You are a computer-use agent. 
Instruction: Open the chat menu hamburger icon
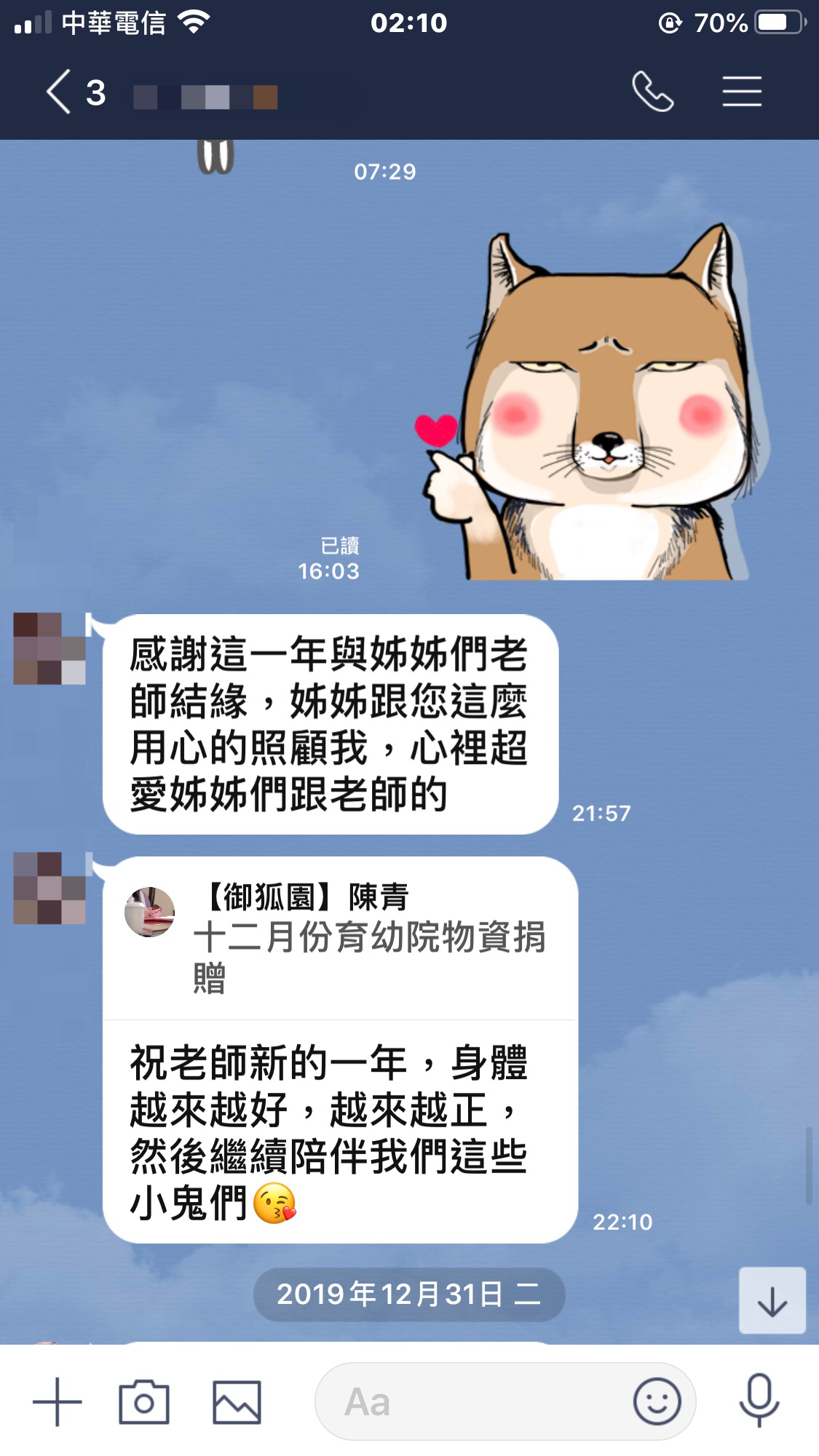click(x=741, y=92)
